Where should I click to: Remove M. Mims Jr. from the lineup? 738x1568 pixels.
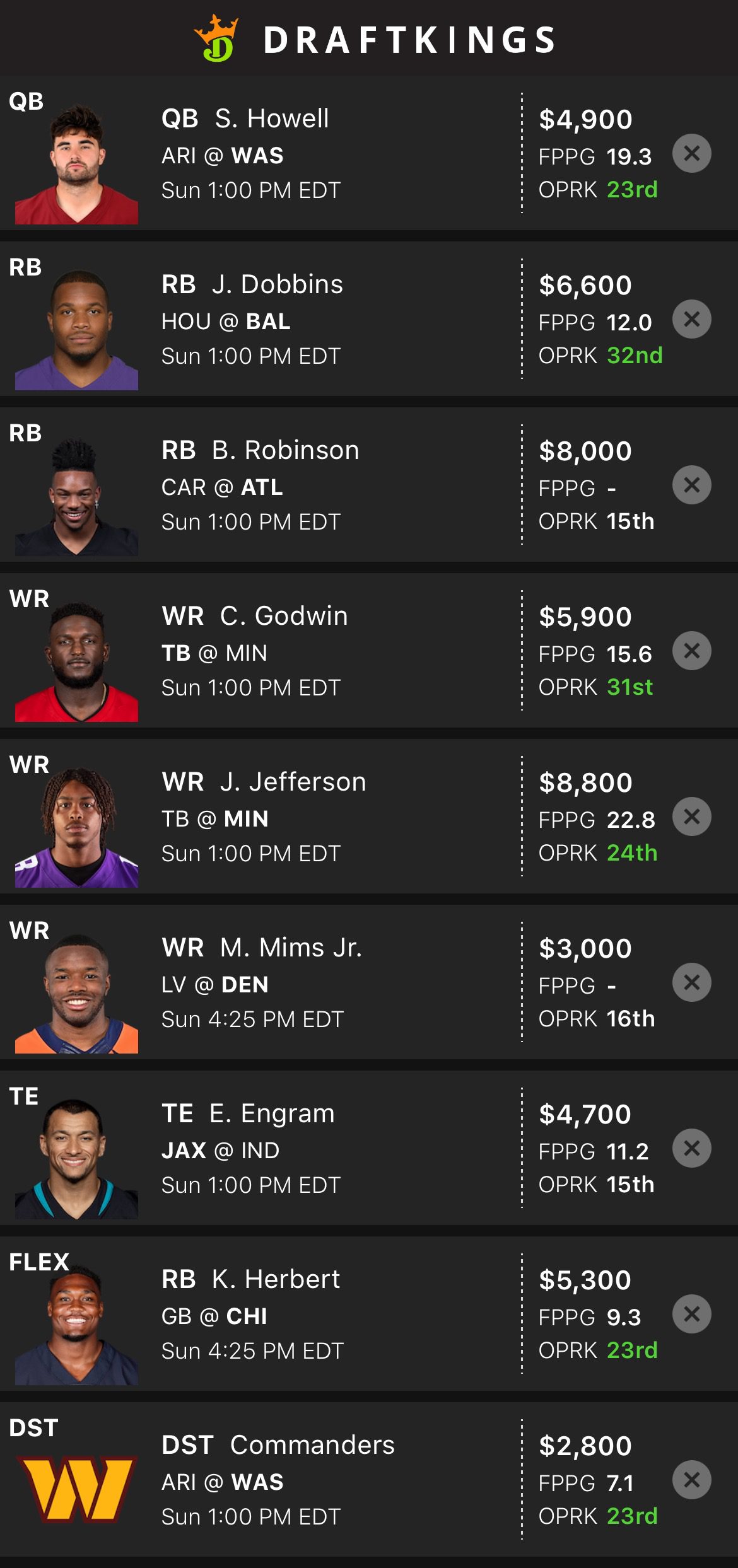pyautogui.click(x=691, y=982)
